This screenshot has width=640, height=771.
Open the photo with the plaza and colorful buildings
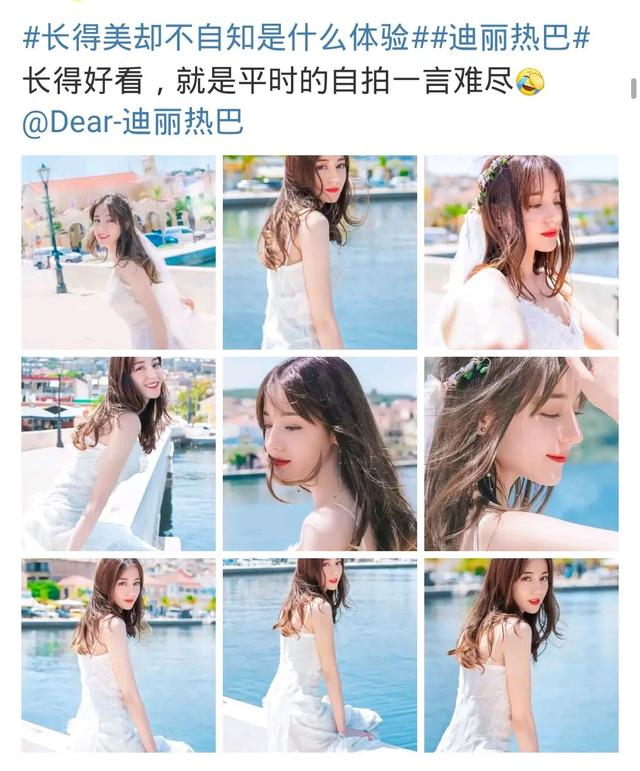click(118, 252)
